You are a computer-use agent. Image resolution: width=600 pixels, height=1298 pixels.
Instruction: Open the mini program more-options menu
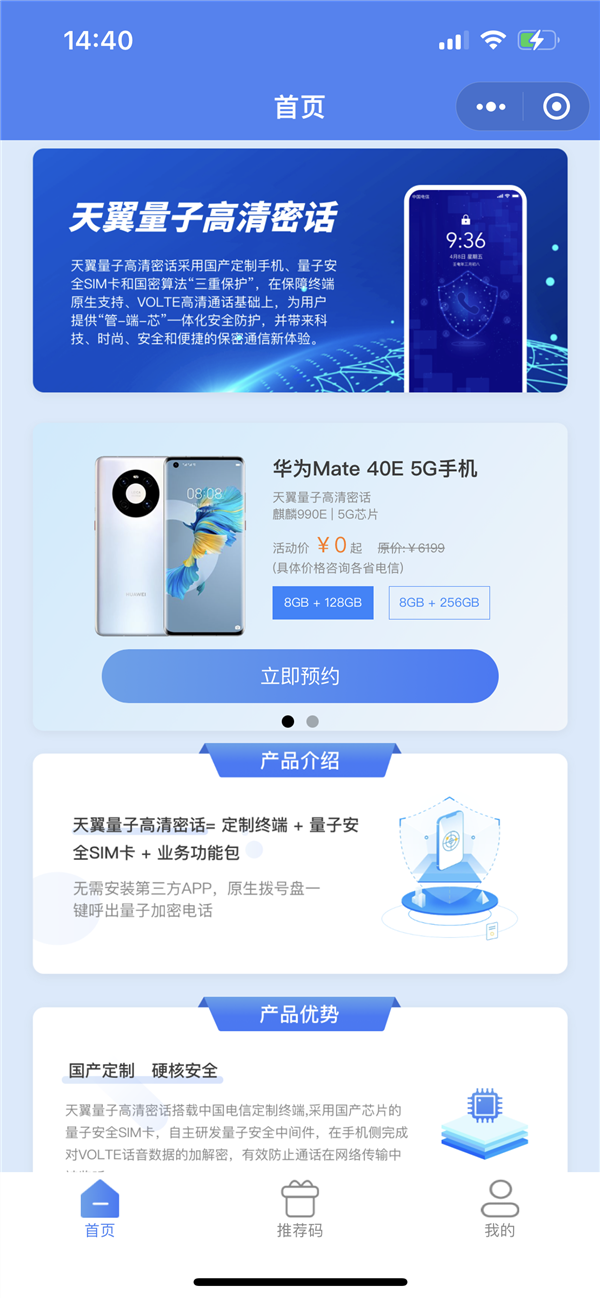490,107
